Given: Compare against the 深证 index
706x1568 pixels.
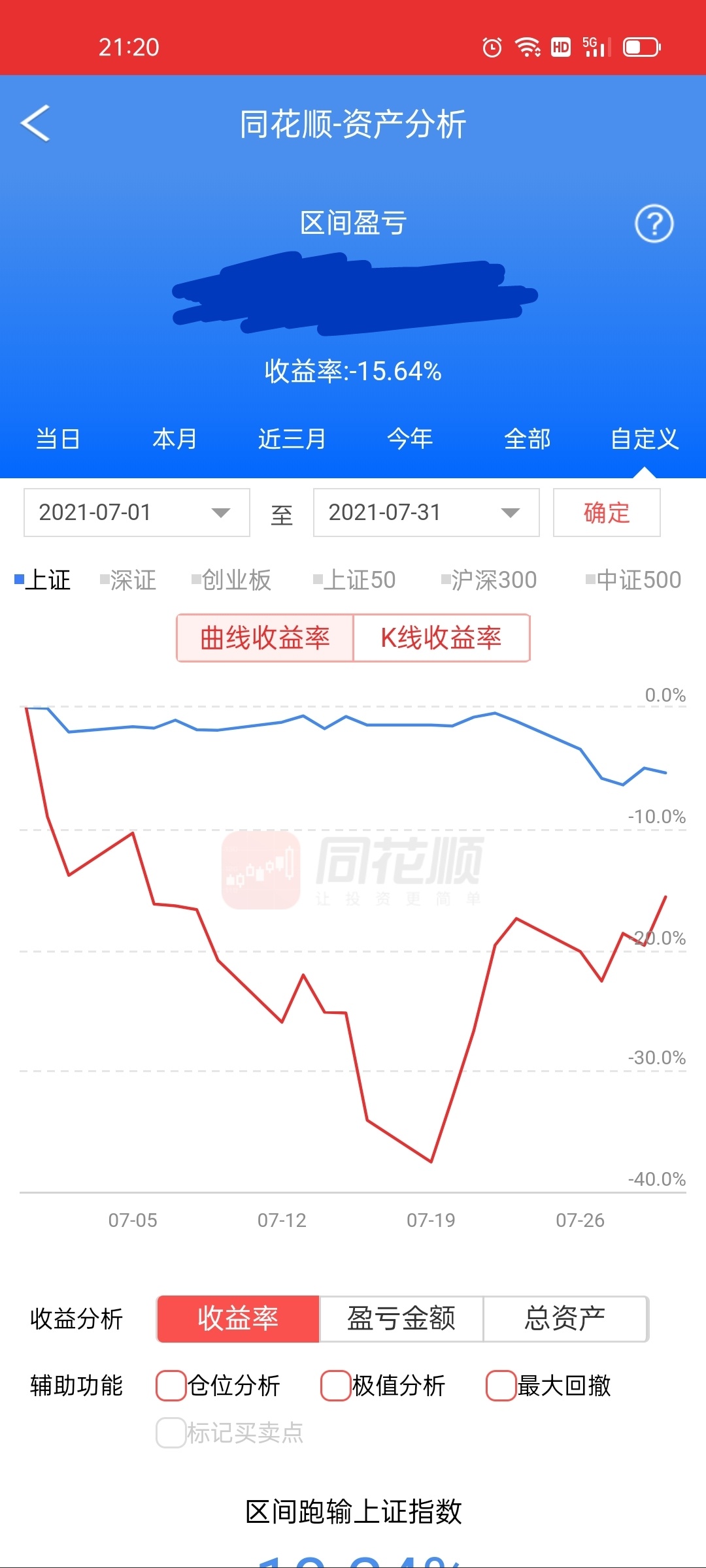Looking at the screenshot, I should coord(128,580).
